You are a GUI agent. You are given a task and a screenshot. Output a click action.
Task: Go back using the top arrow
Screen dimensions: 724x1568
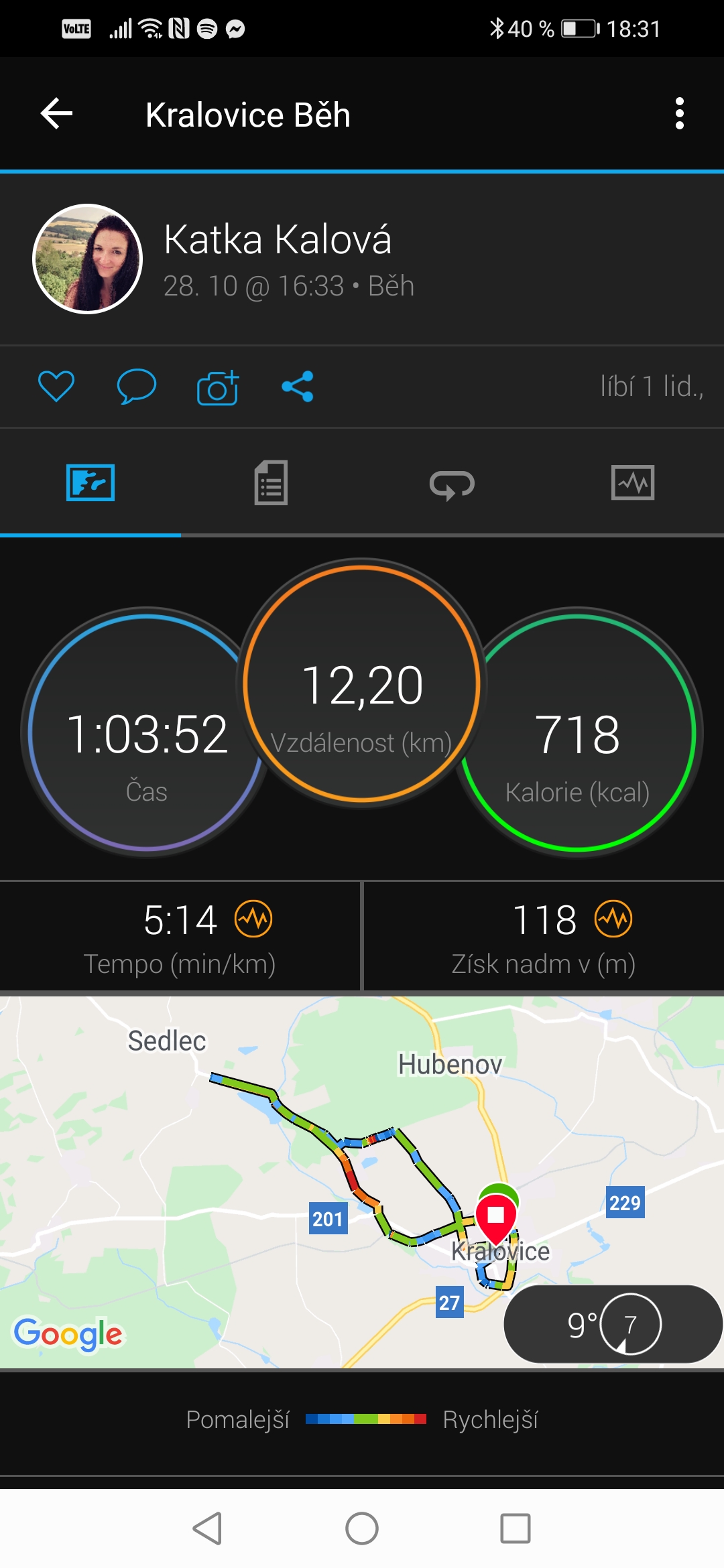tap(56, 113)
